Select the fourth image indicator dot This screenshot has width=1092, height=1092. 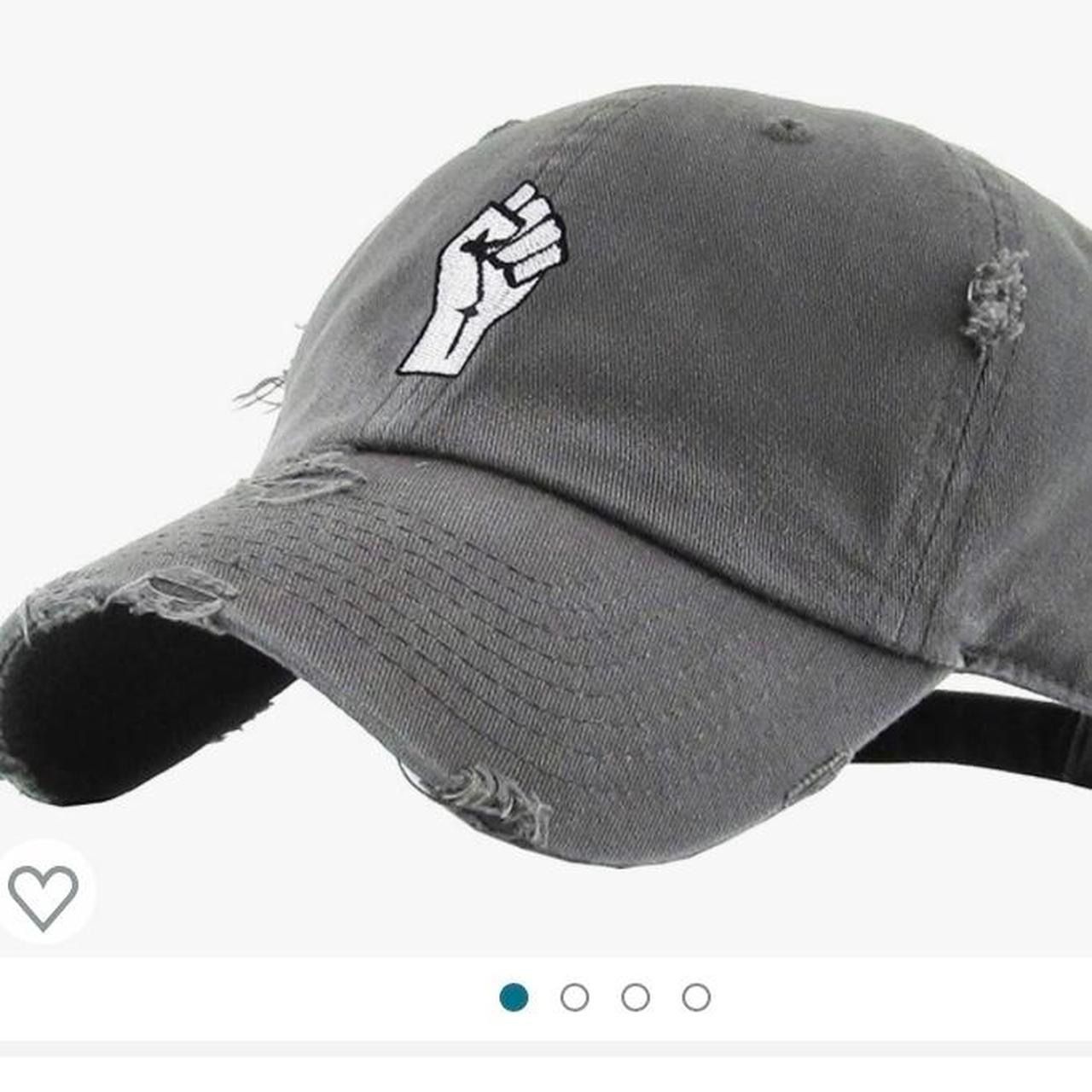[x=696, y=997]
